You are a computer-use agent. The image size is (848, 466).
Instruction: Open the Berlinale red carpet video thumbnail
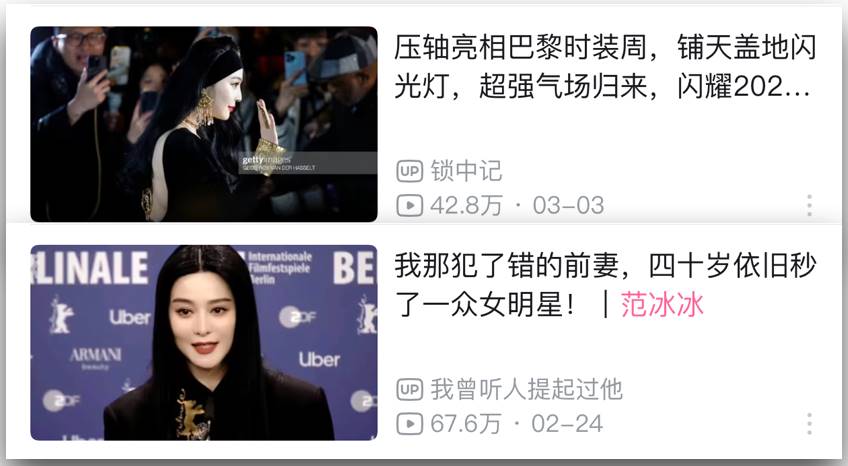pyautogui.click(x=204, y=342)
